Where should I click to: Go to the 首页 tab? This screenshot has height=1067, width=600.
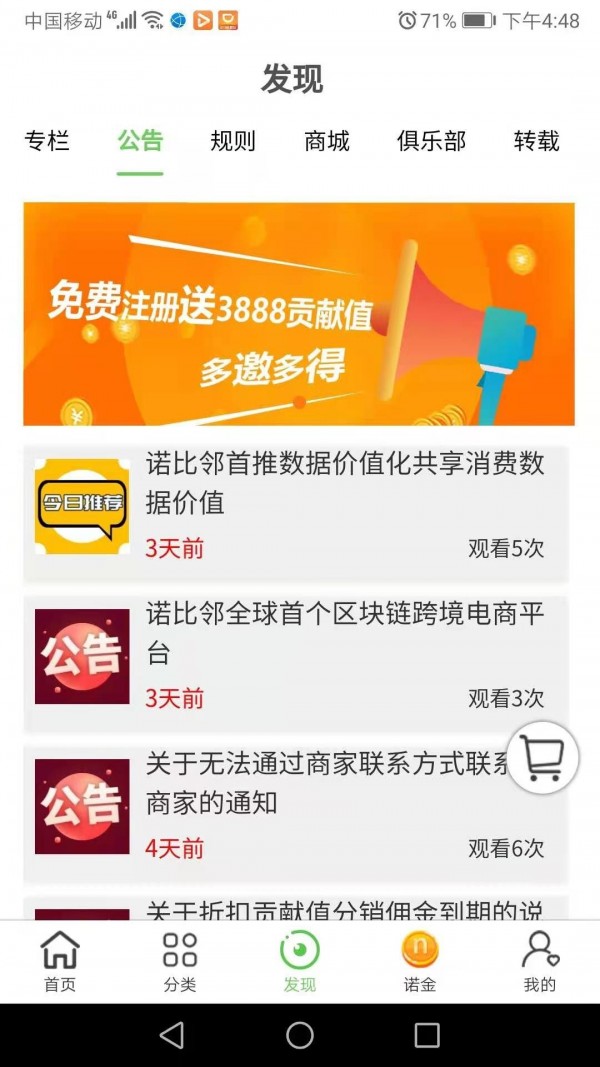point(60,961)
